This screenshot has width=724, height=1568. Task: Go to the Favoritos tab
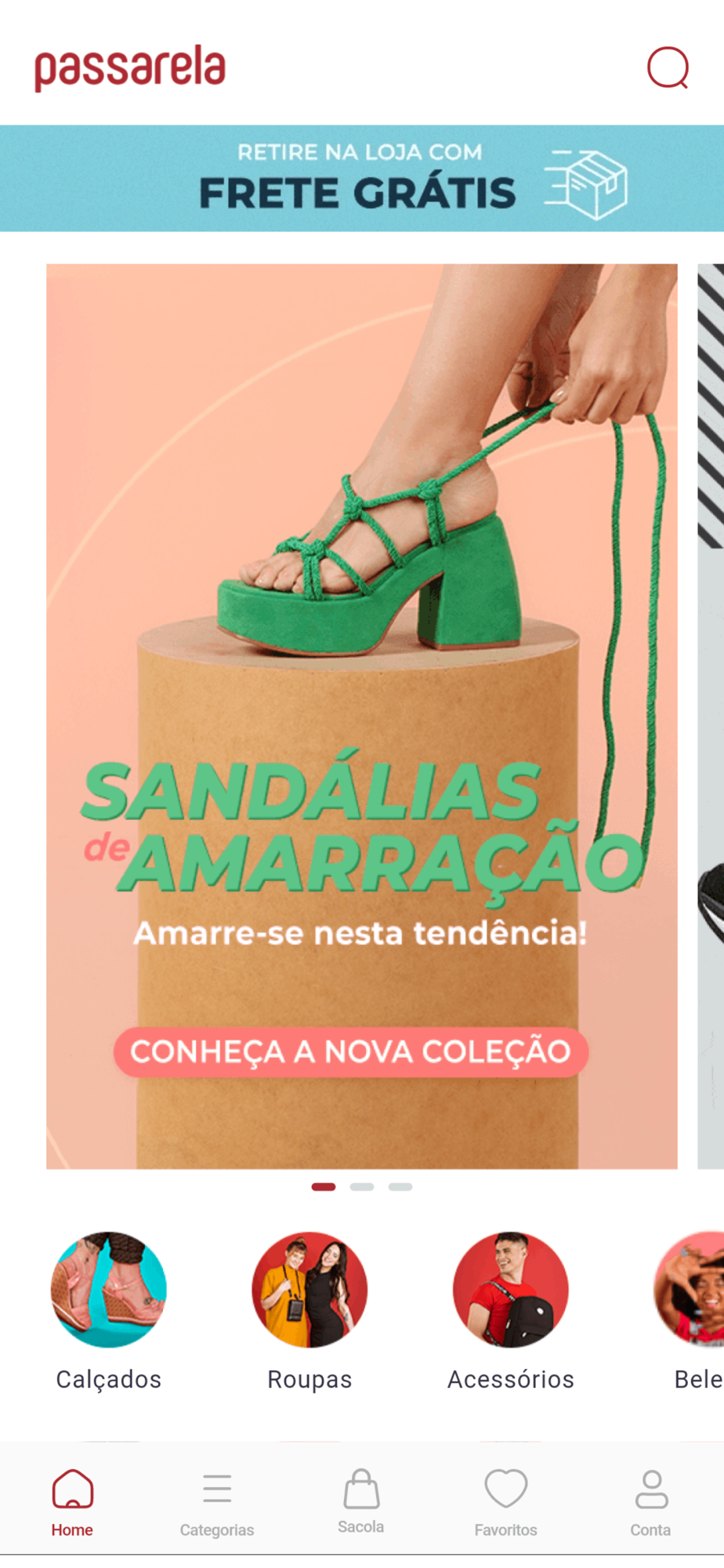(x=505, y=1503)
